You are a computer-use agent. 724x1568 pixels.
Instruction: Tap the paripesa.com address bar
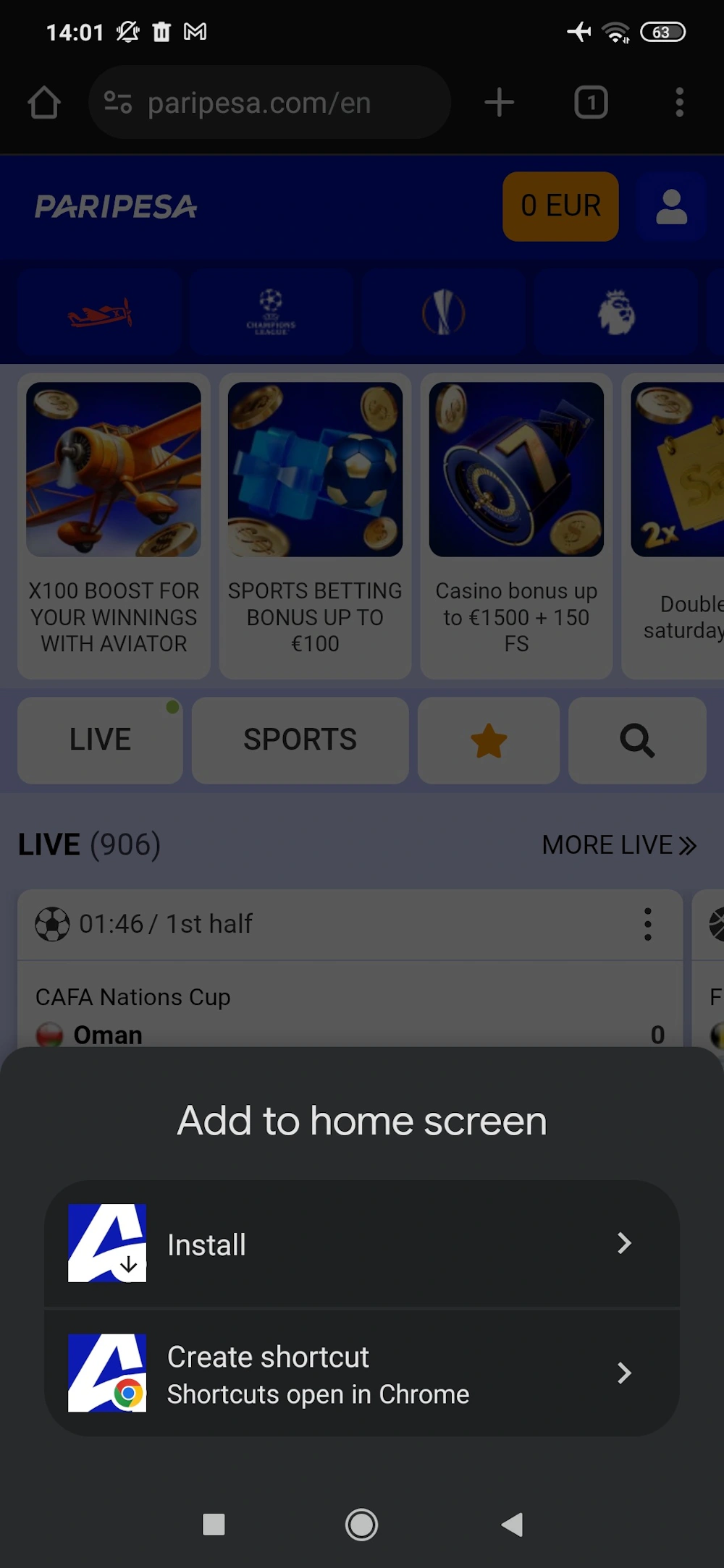pyautogui.click(x=270, y=102)
